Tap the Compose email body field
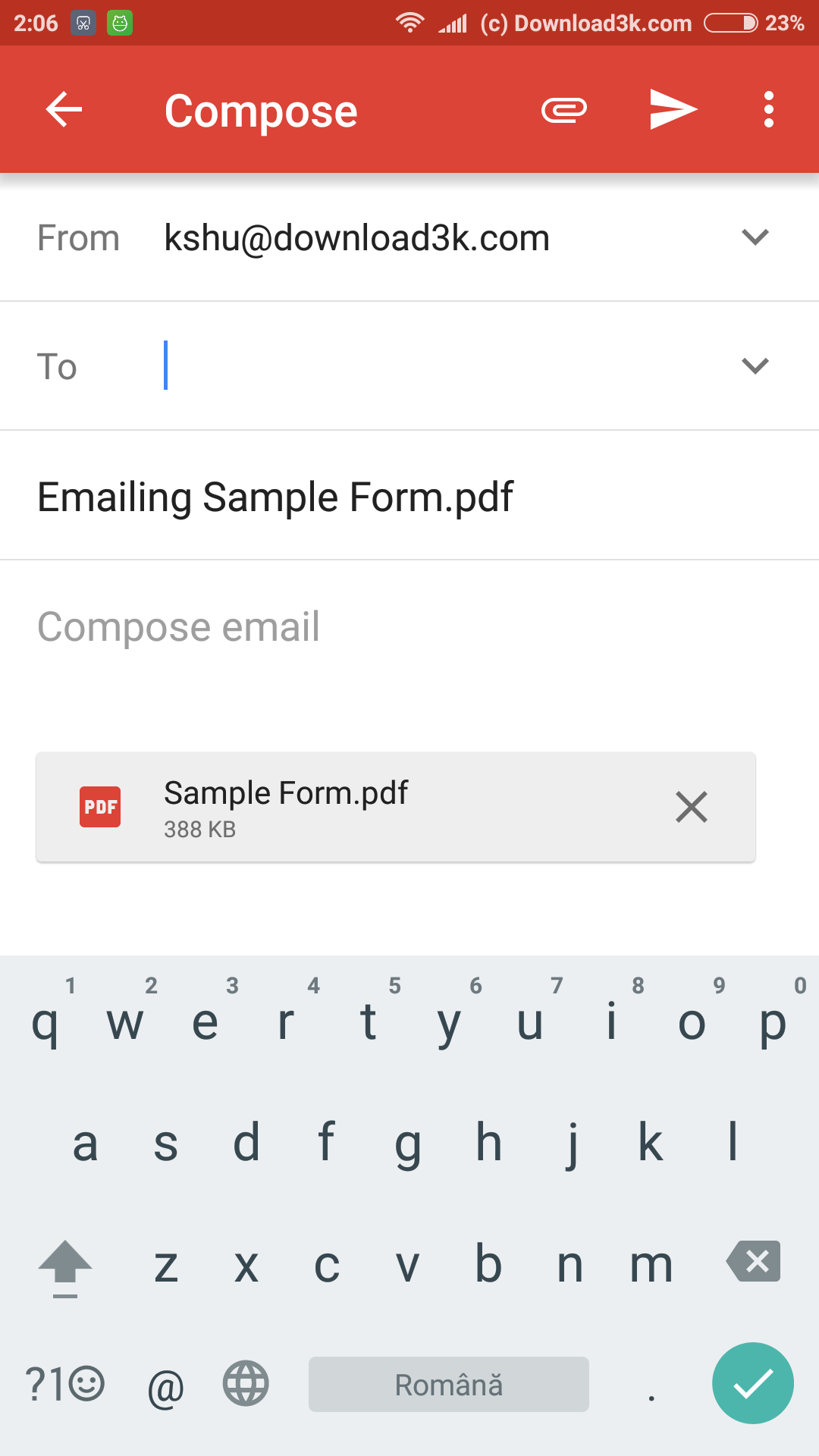The width and height of the screenshot is (819, 1456). [409, 627]
